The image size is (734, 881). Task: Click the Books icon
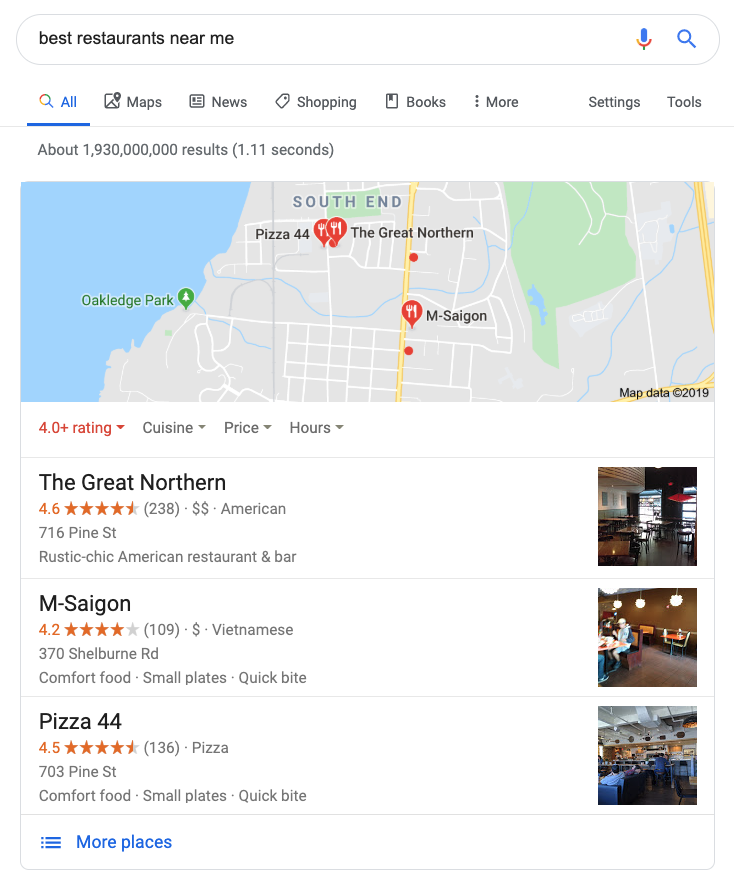390,101
